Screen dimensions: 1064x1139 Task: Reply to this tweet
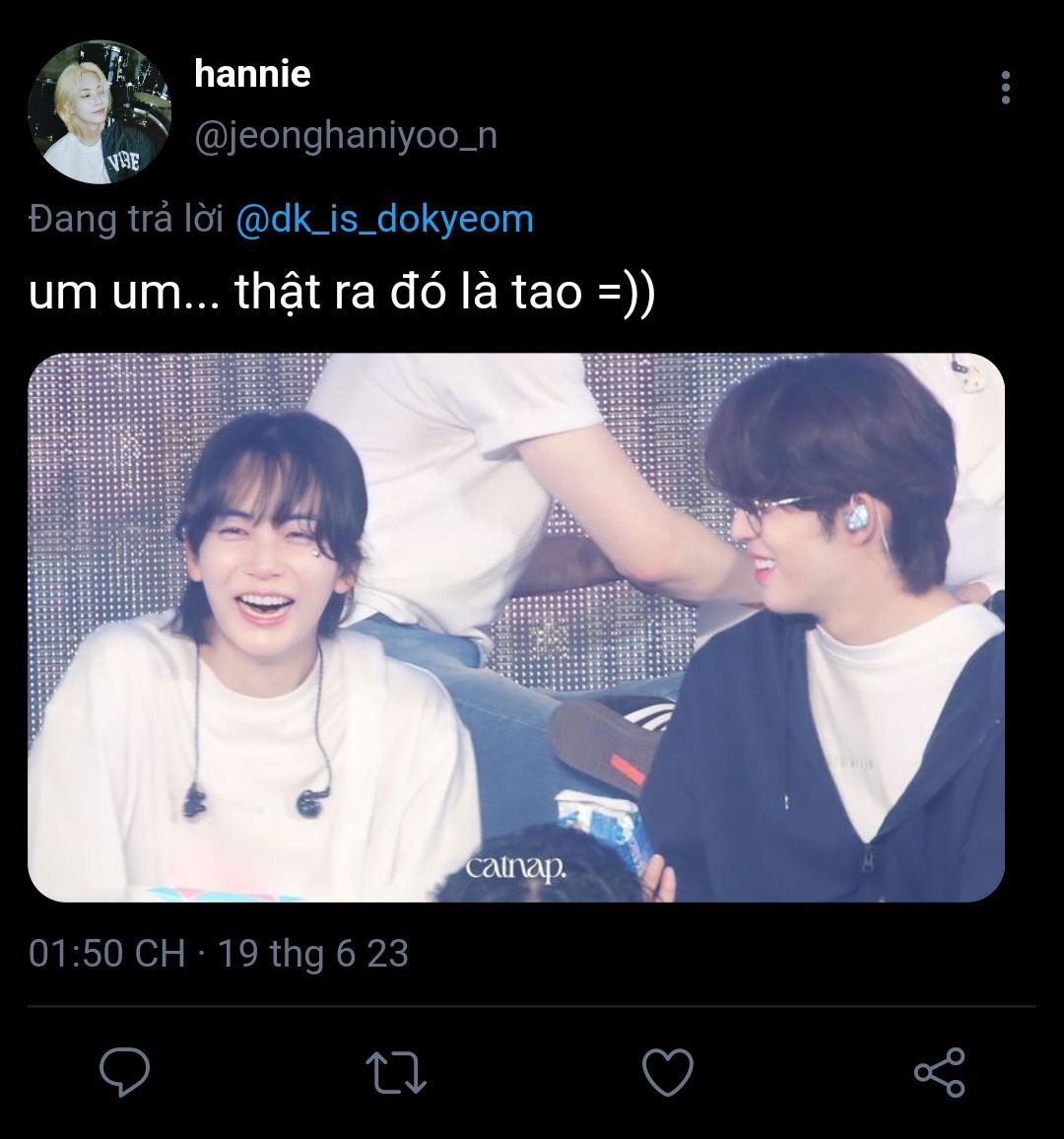(125, 1072)
